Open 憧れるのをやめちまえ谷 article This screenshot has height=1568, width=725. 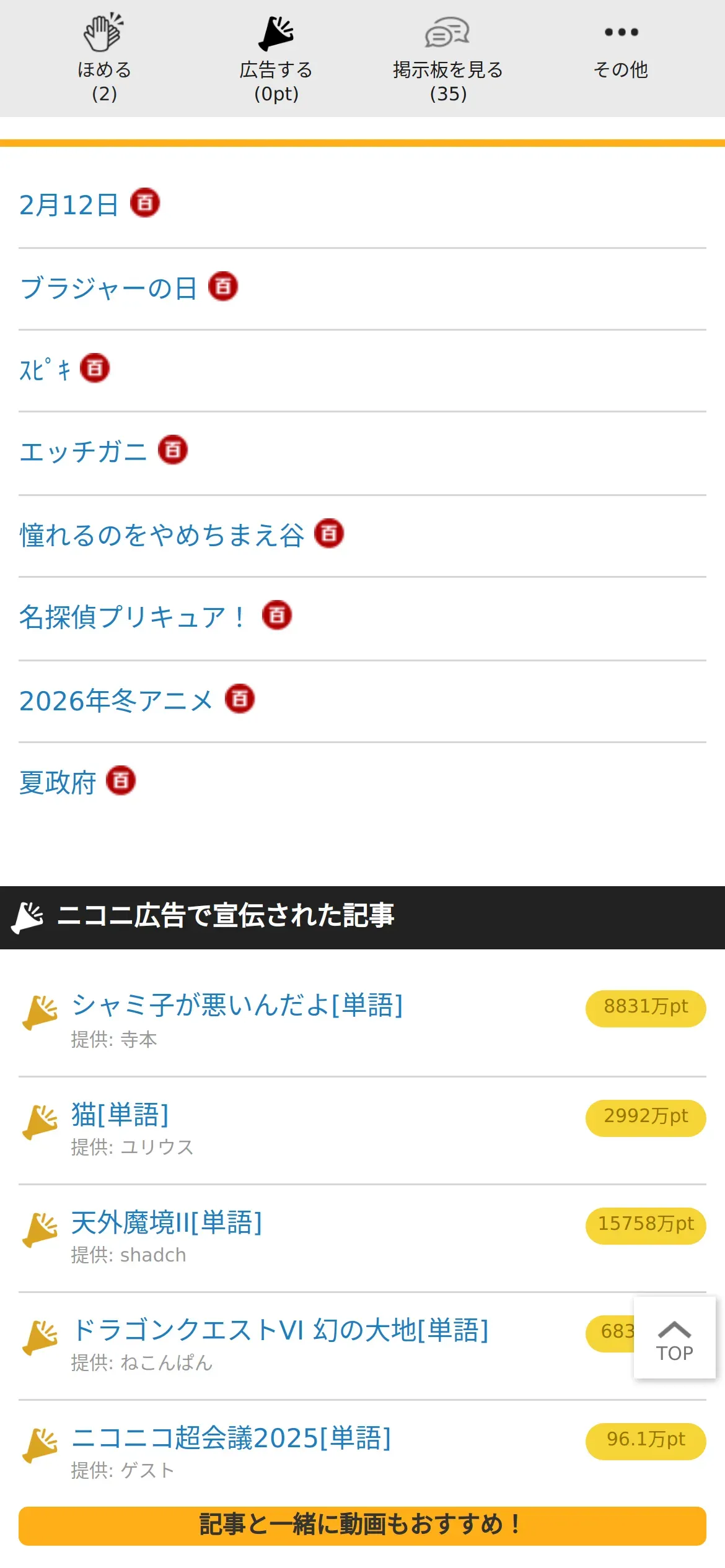pos(162,534)
